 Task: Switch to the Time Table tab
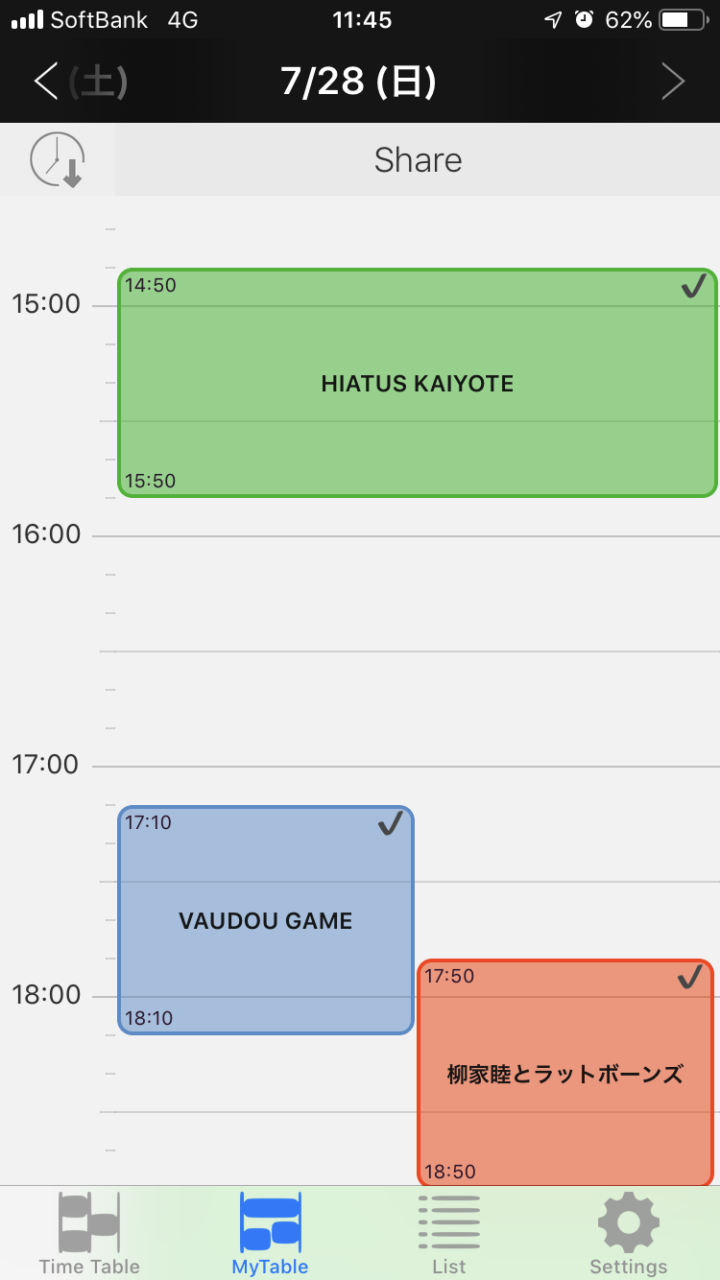click(89, 1233)
